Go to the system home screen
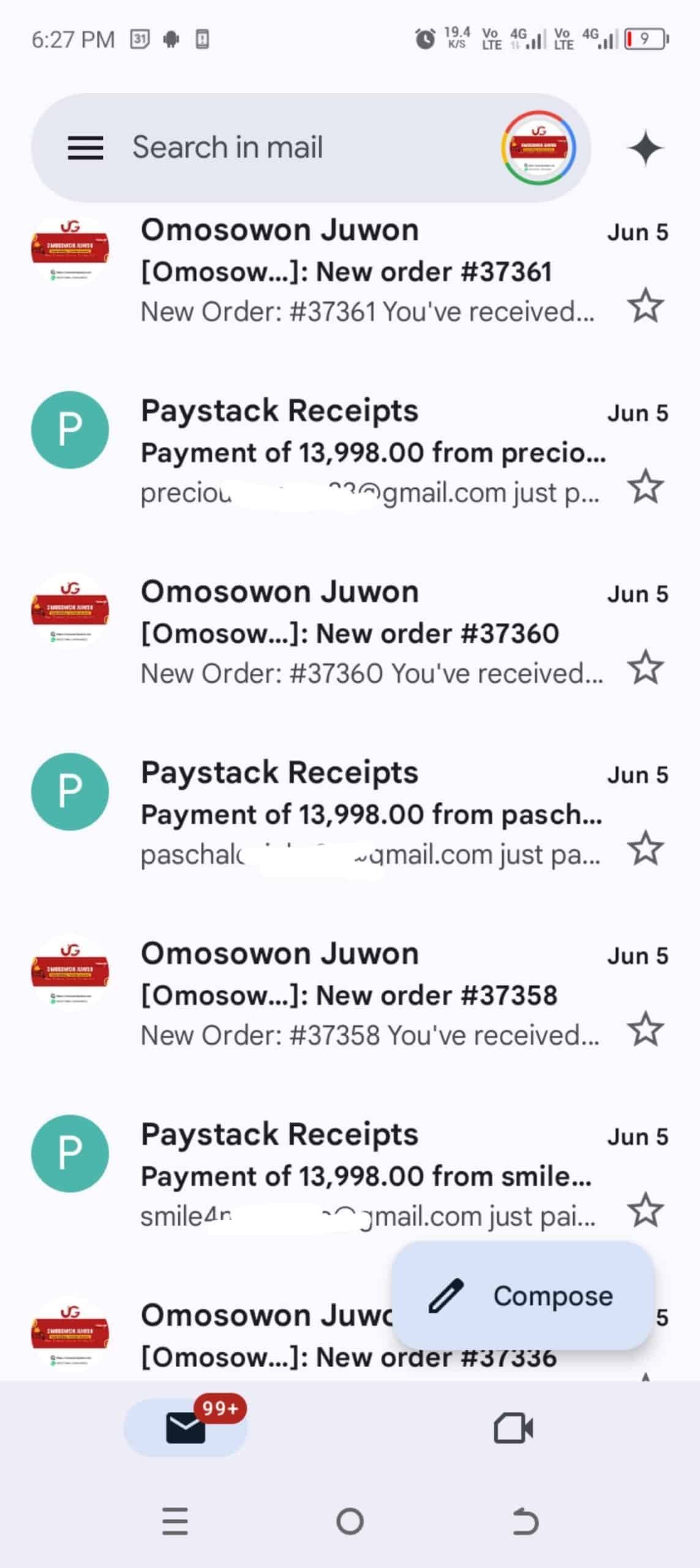 tap(350, 1521)
